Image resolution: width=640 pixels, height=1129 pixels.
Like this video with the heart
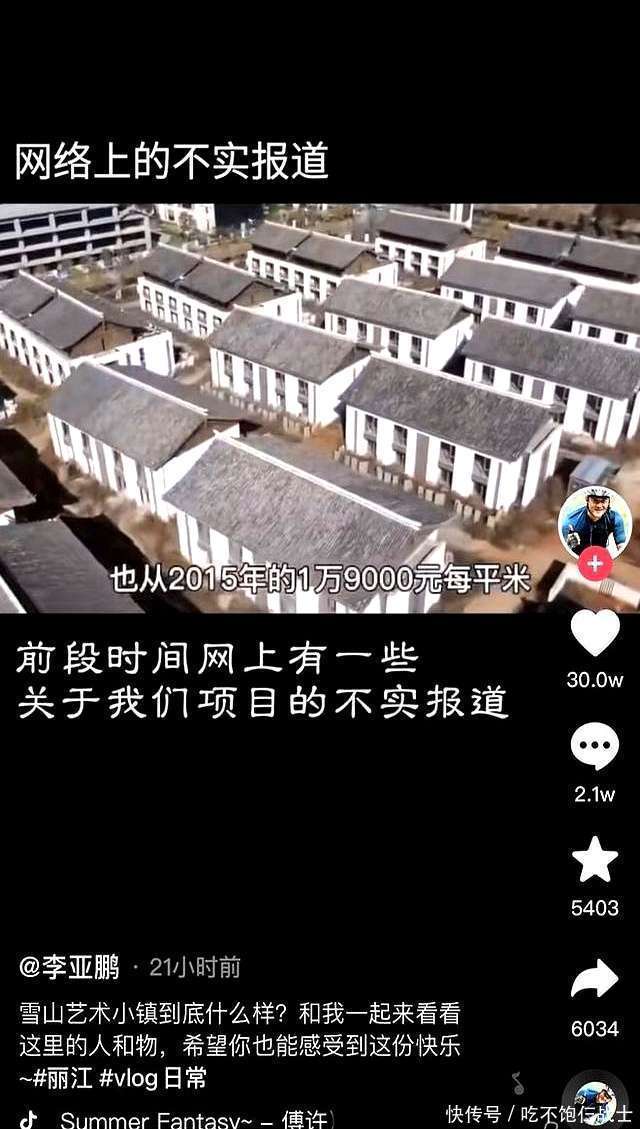click(595, 634)
